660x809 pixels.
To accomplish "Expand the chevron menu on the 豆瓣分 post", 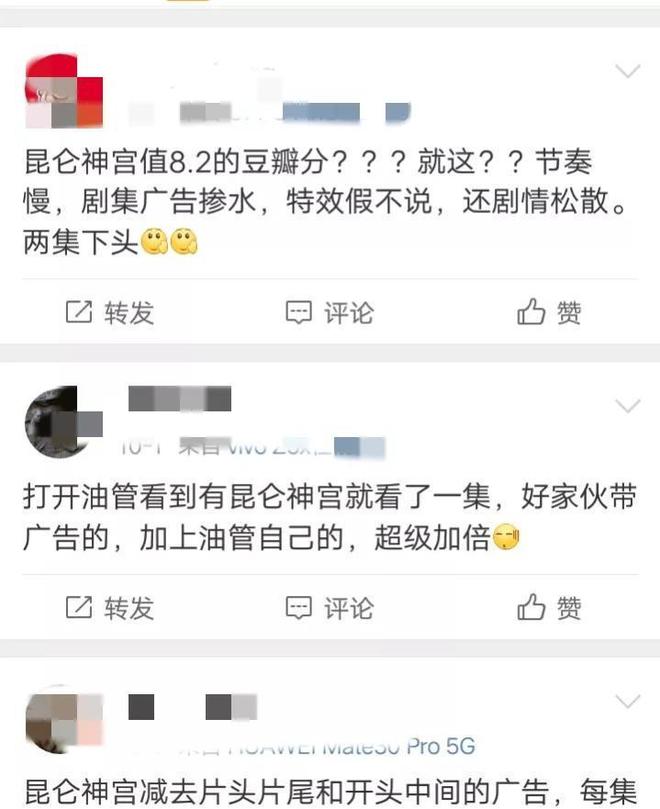I will tap(627, 72).
